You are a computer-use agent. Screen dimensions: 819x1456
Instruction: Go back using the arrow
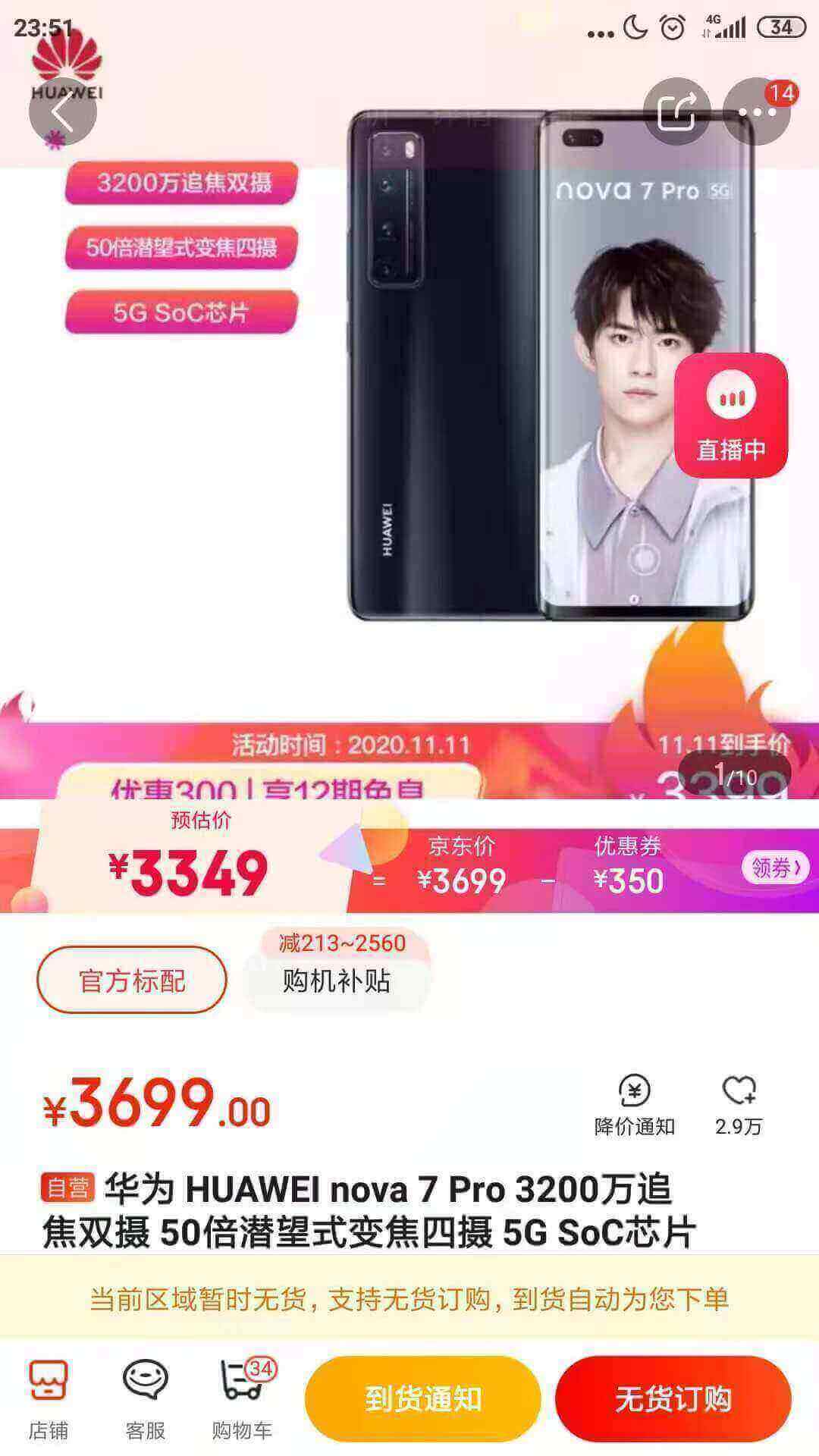(62, 112)
